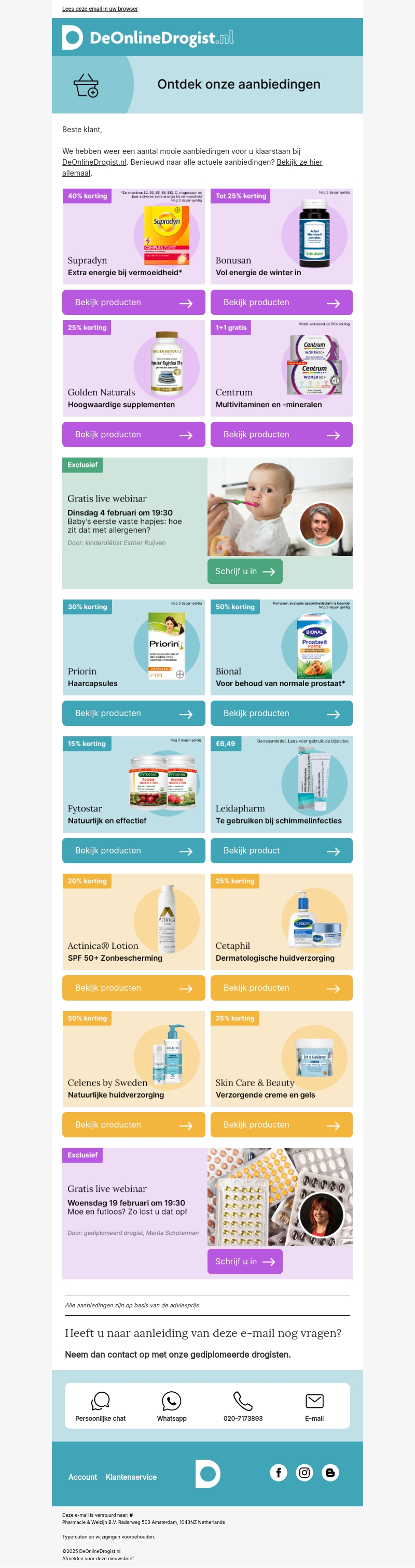The width and height of the screenshot is (415, 1568).
Task: View Supradyn products via its Bekijk producten button
Action: [133, 303]
